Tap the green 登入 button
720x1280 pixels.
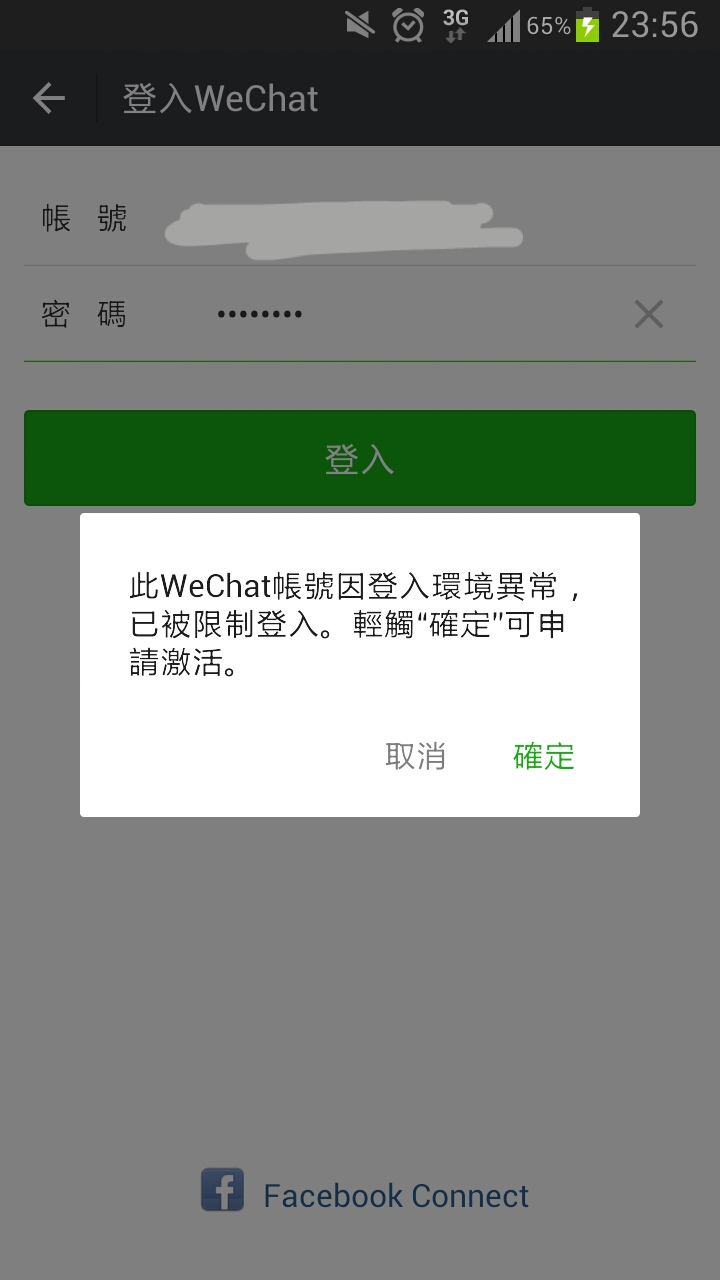(360, 459)
